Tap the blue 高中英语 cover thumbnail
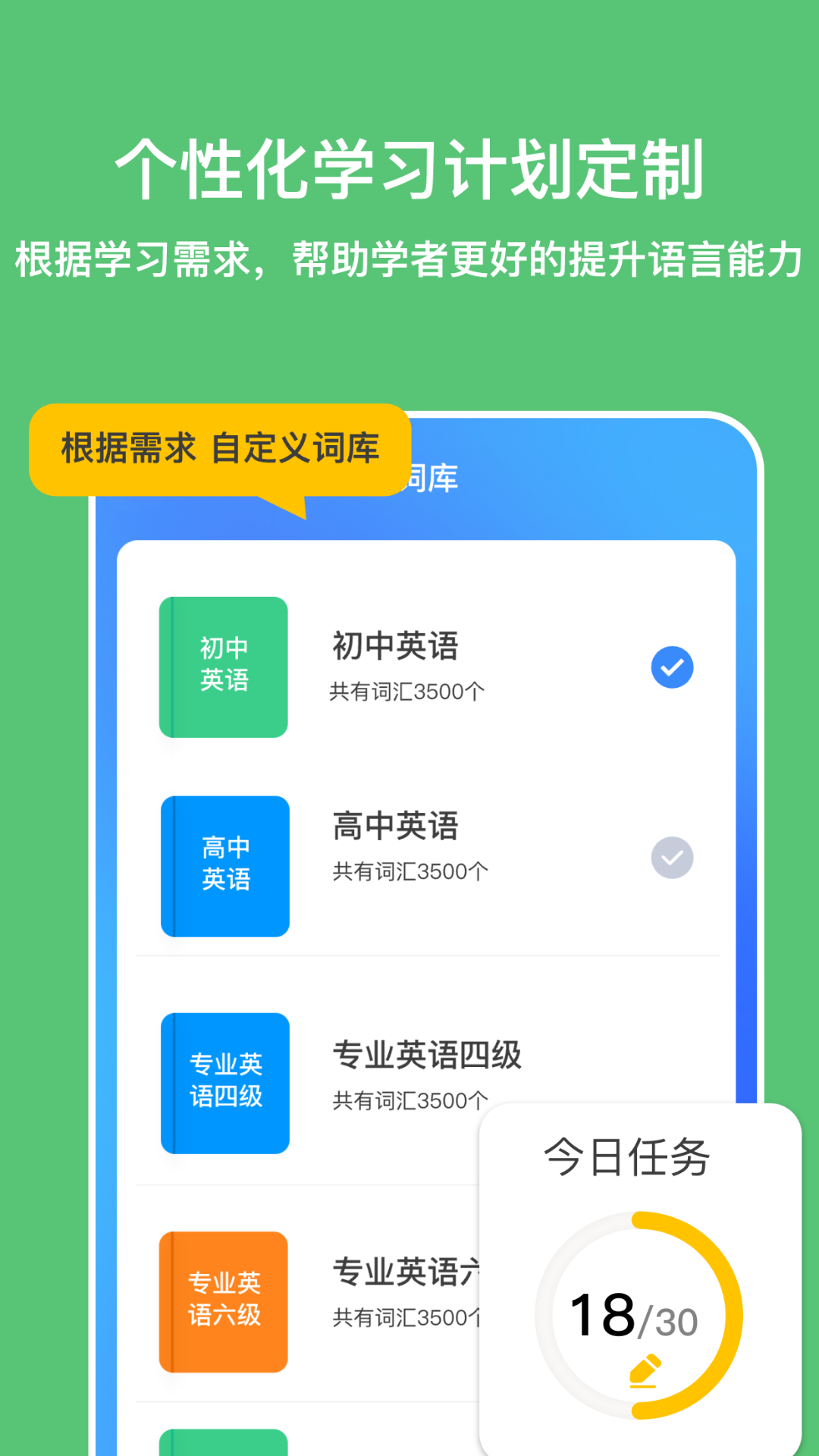This screenshot has height=1456, width=819. [x=224, y=867]
